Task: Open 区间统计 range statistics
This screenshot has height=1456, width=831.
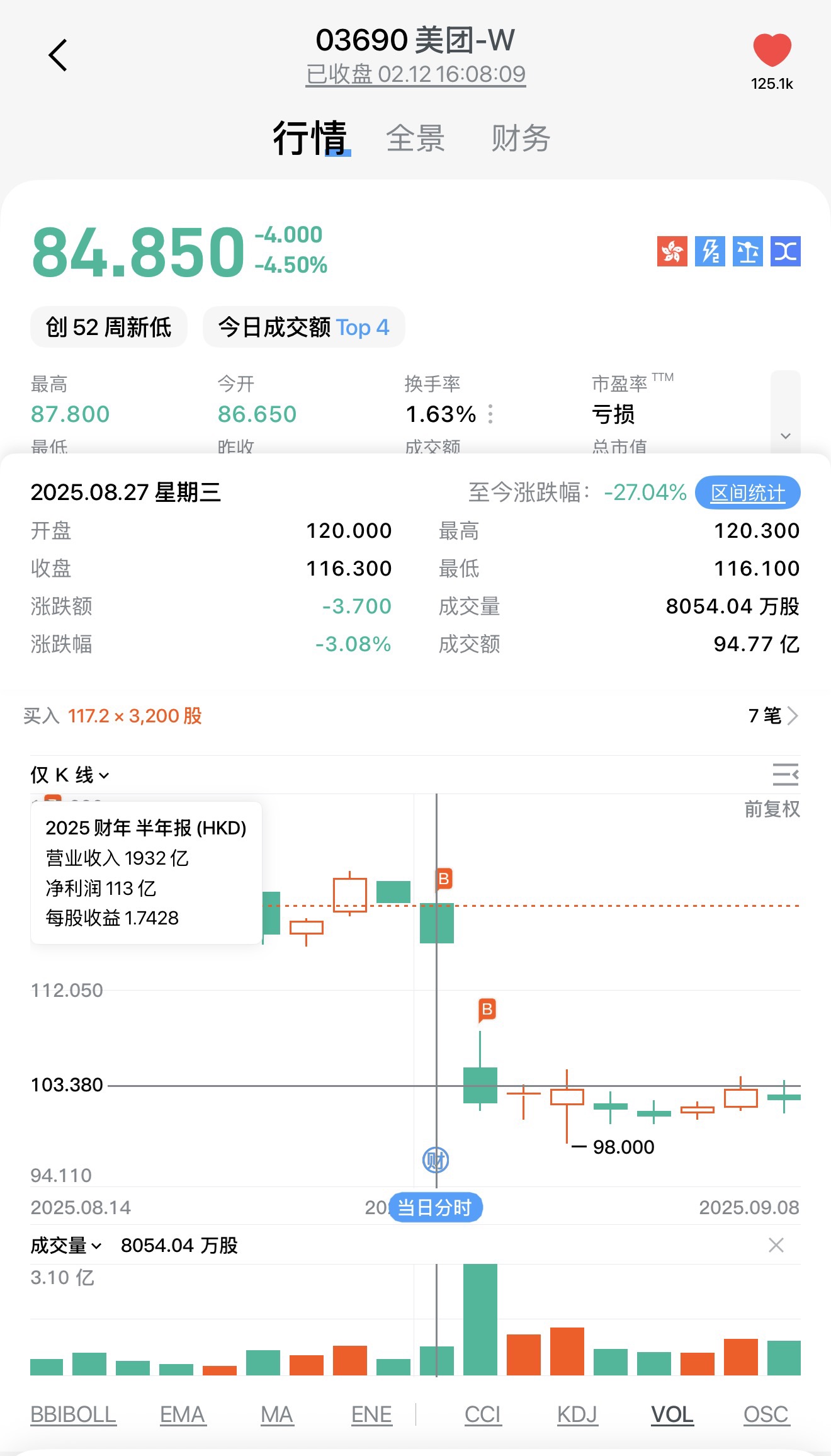Action: 747,493
